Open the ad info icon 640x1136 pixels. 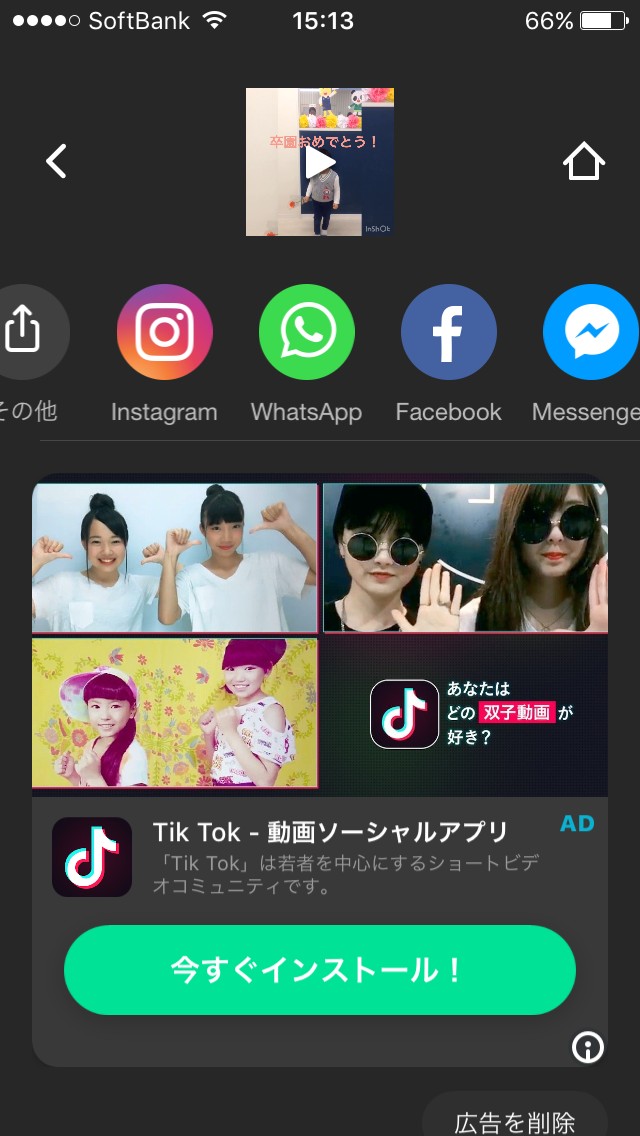click(588, 1047)
